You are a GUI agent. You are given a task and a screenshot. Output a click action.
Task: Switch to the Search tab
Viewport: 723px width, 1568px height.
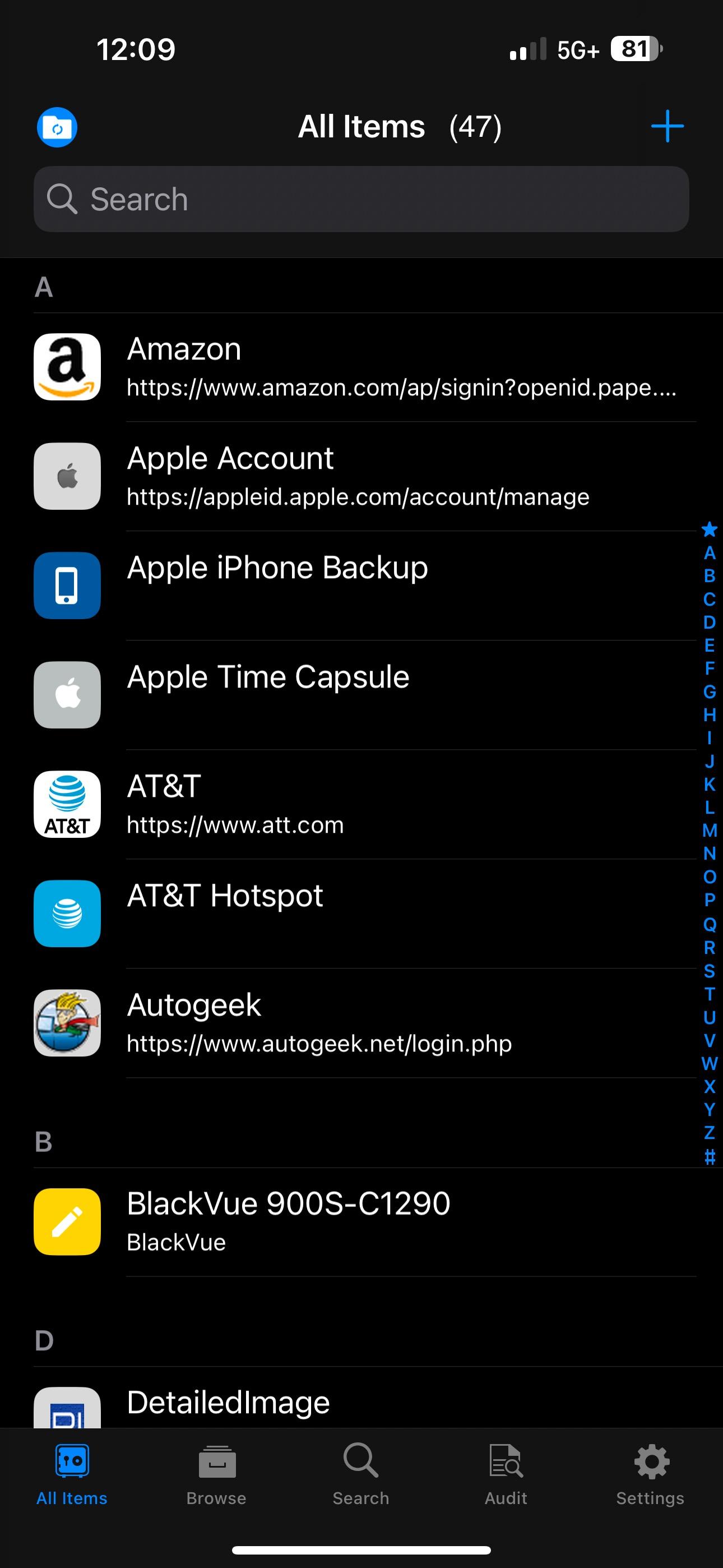tap(361, 1475)
